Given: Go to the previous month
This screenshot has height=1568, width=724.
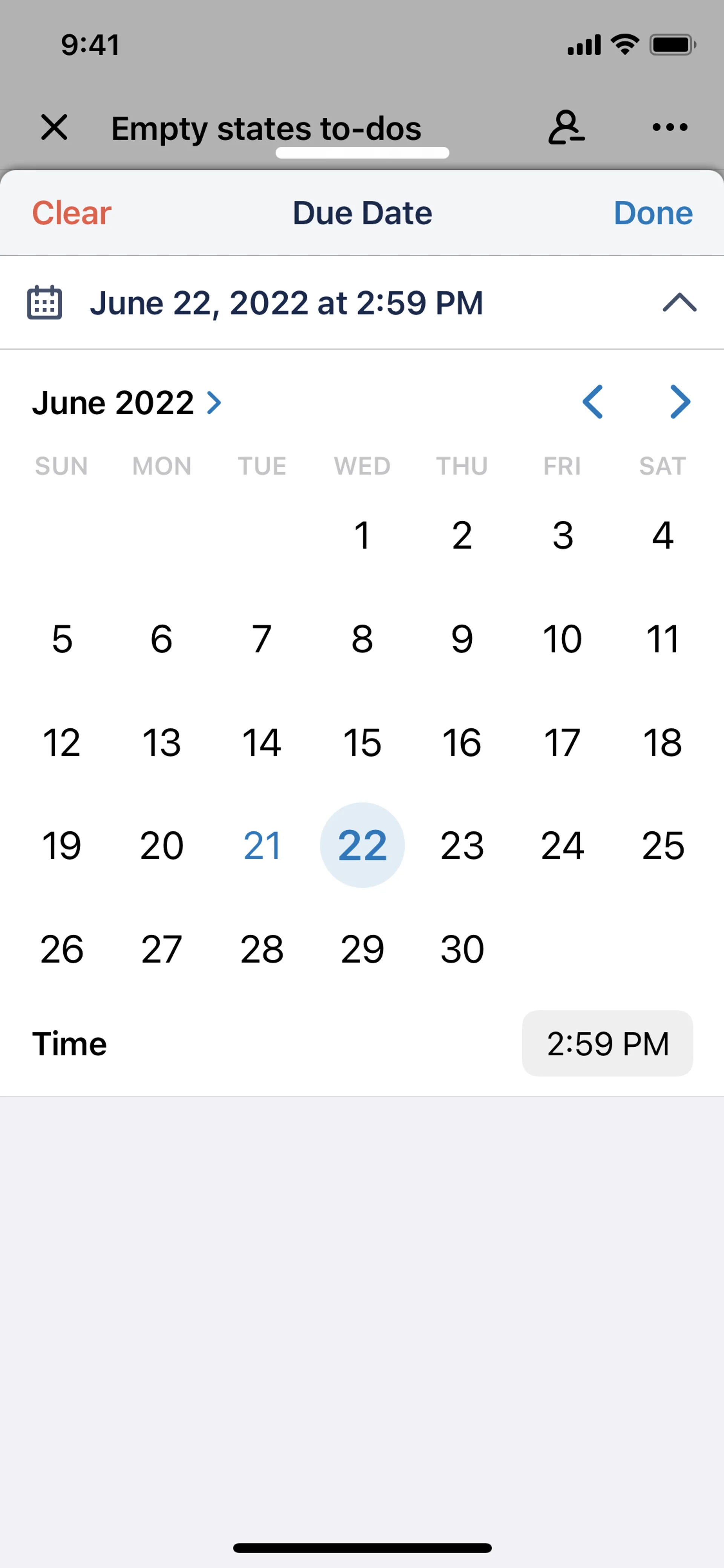Looking at the screenshot, I should click(x=592, y=402).
